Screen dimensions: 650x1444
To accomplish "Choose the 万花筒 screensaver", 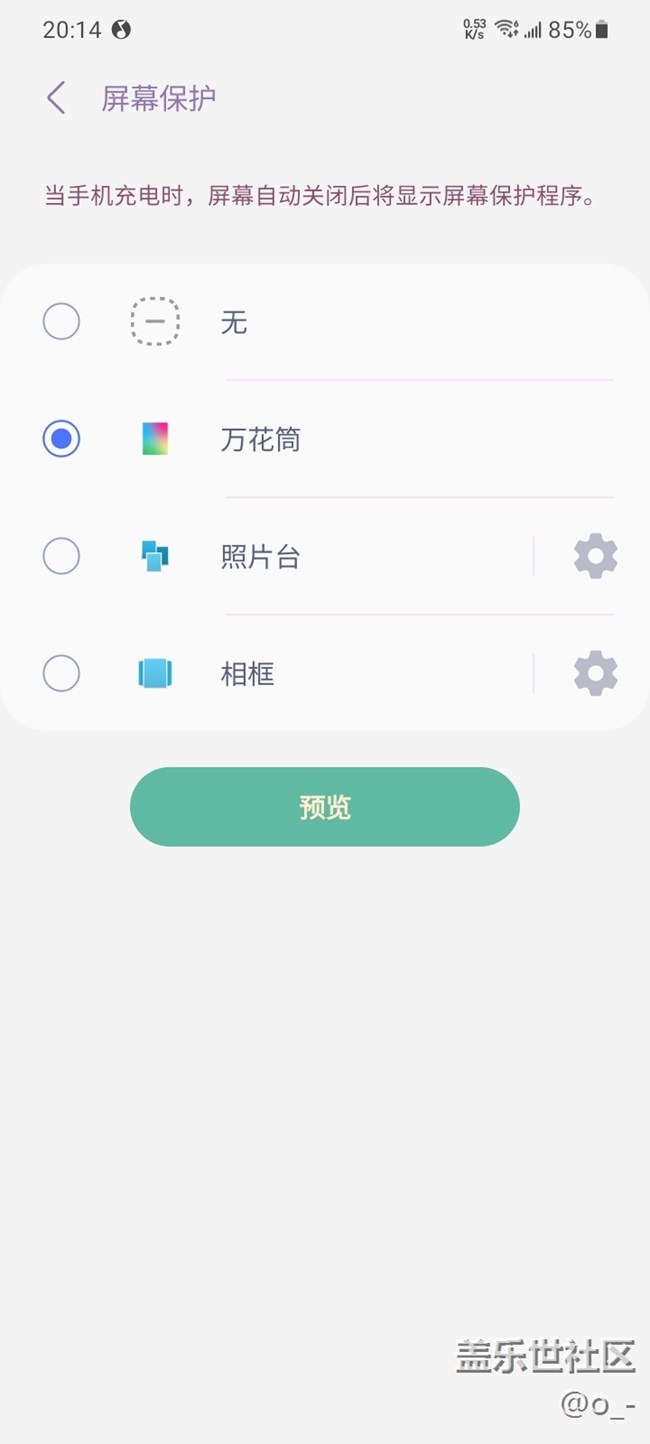I will (61, 439).
